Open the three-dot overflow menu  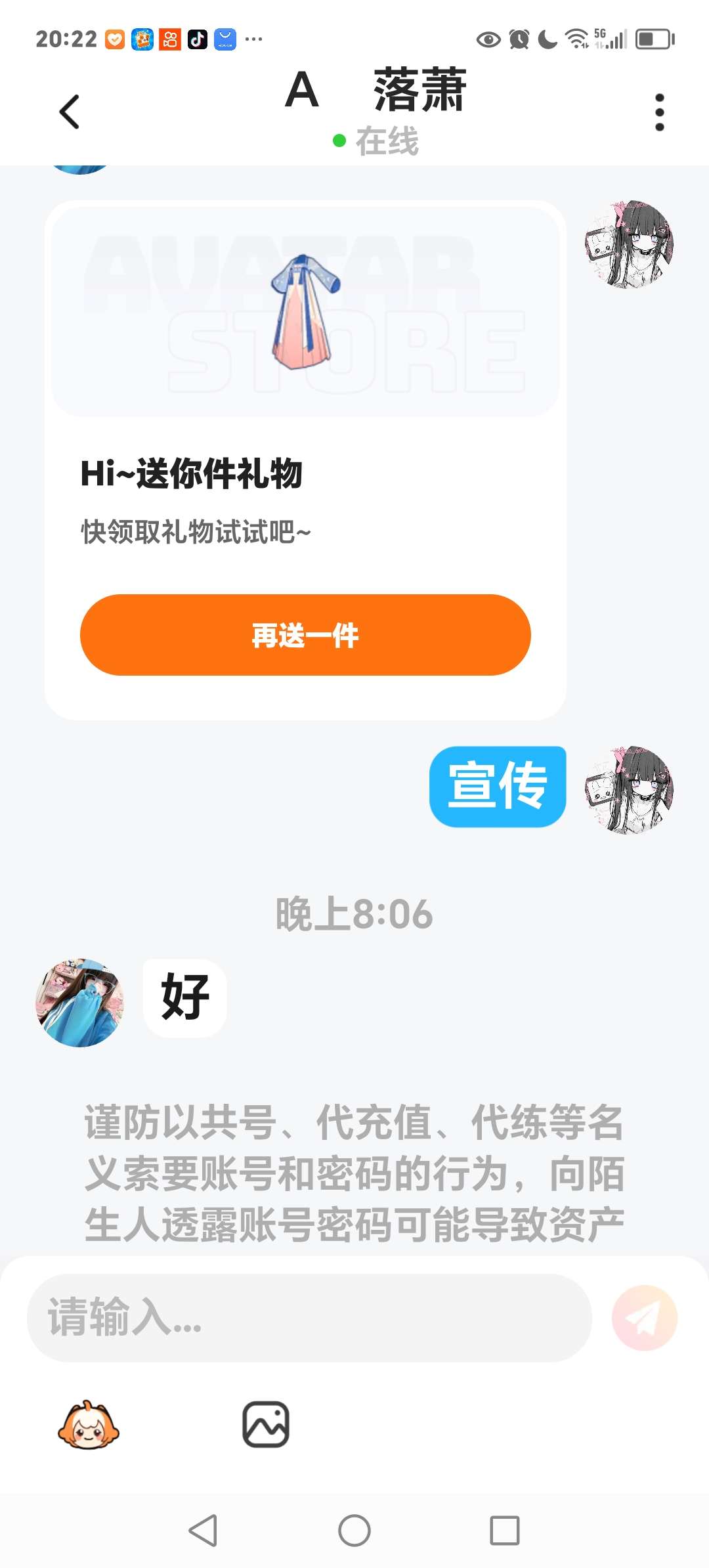click(x=659, y=112)
